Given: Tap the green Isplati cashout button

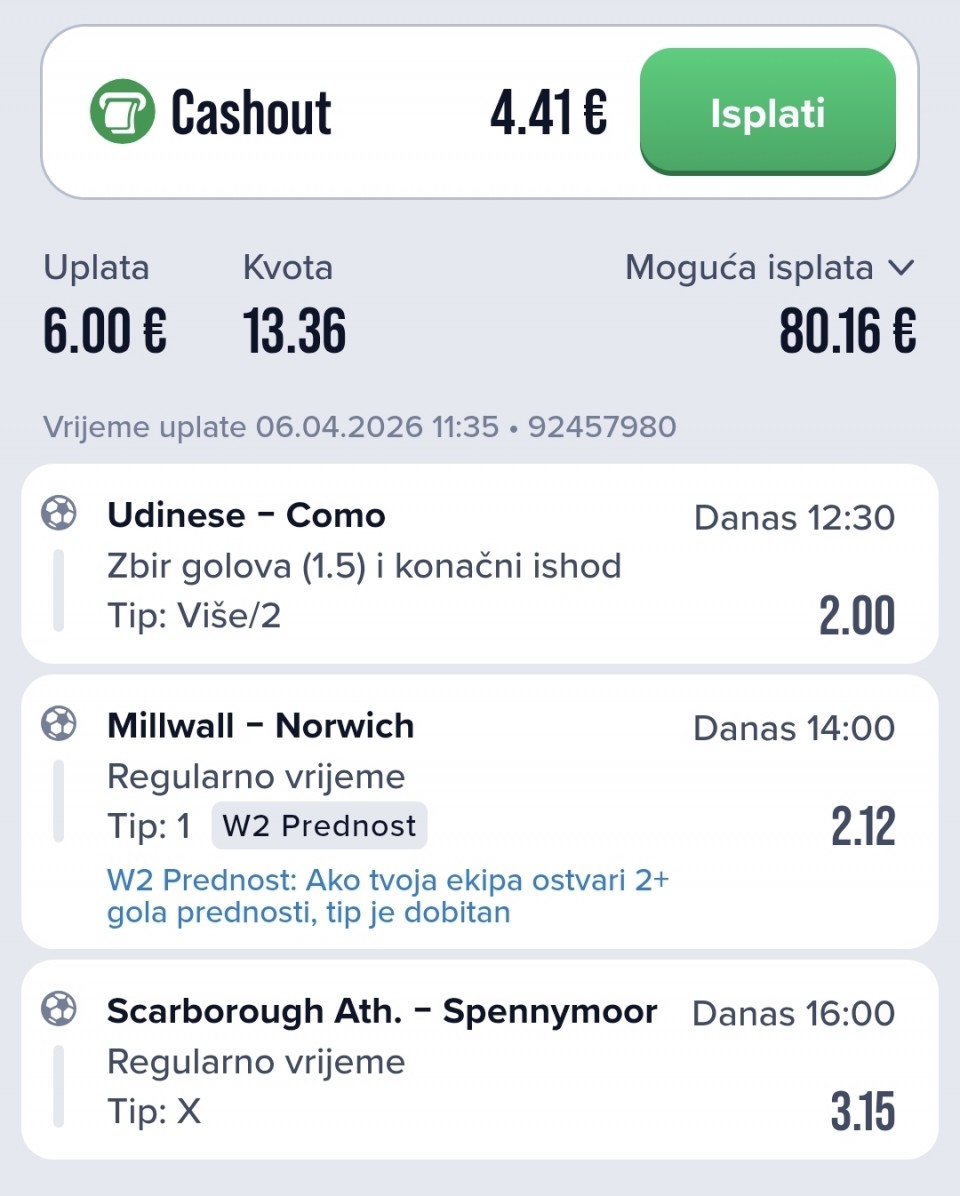Looking at the screenshot, I should [x=767, y=112].
